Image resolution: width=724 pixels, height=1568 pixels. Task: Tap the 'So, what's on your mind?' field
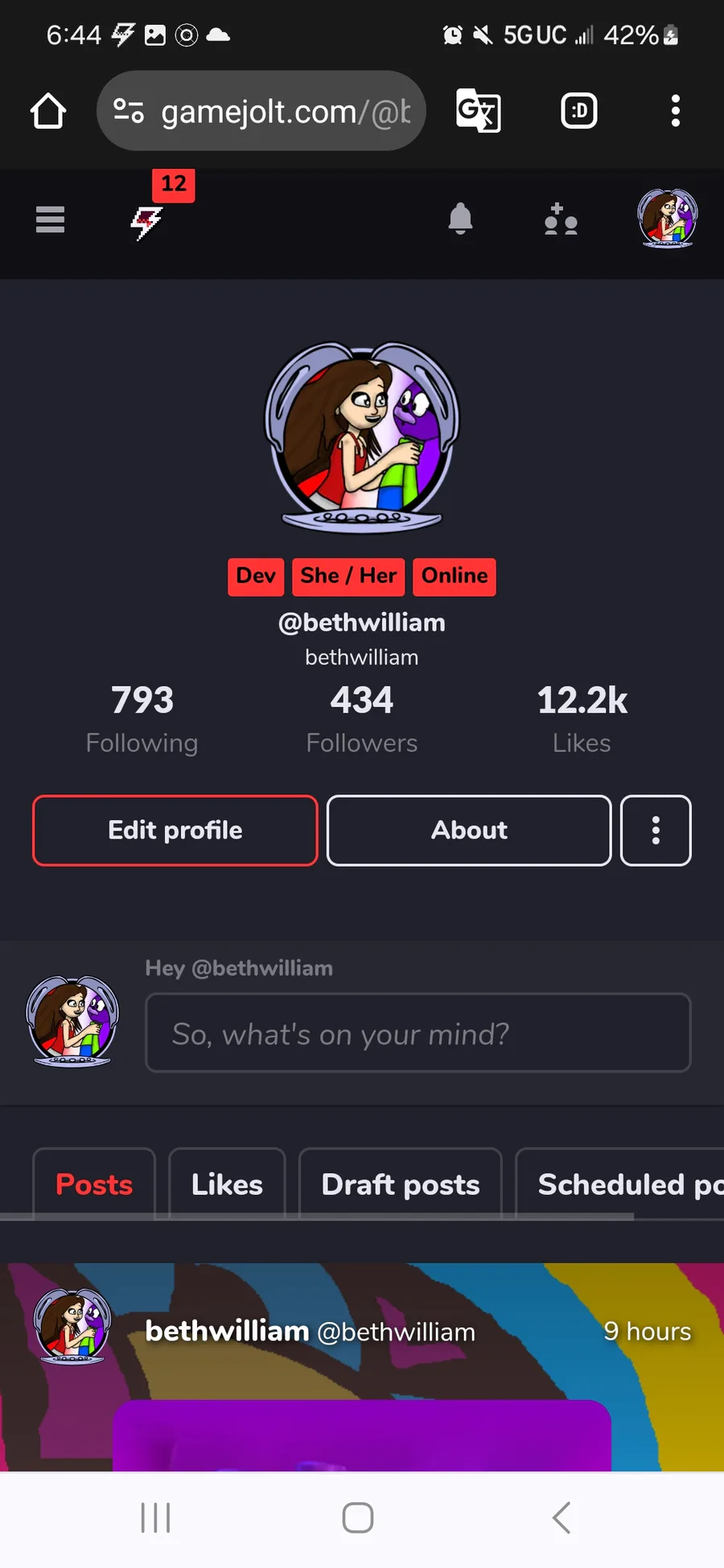pos(418,1033)
